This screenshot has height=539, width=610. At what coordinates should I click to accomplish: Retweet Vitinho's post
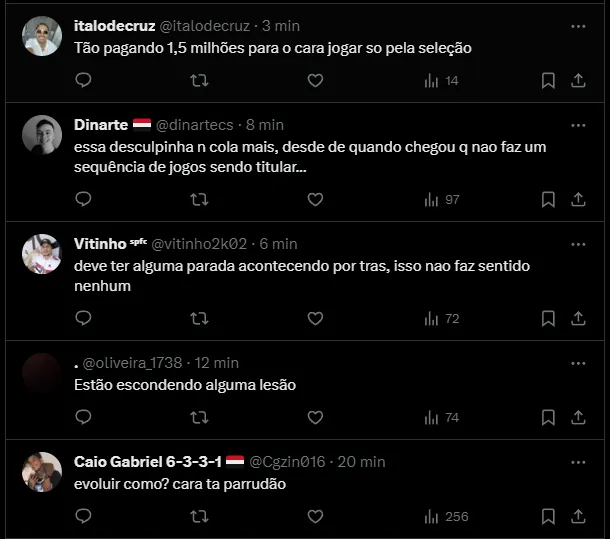pyautogui.click(x=199, y=319)
